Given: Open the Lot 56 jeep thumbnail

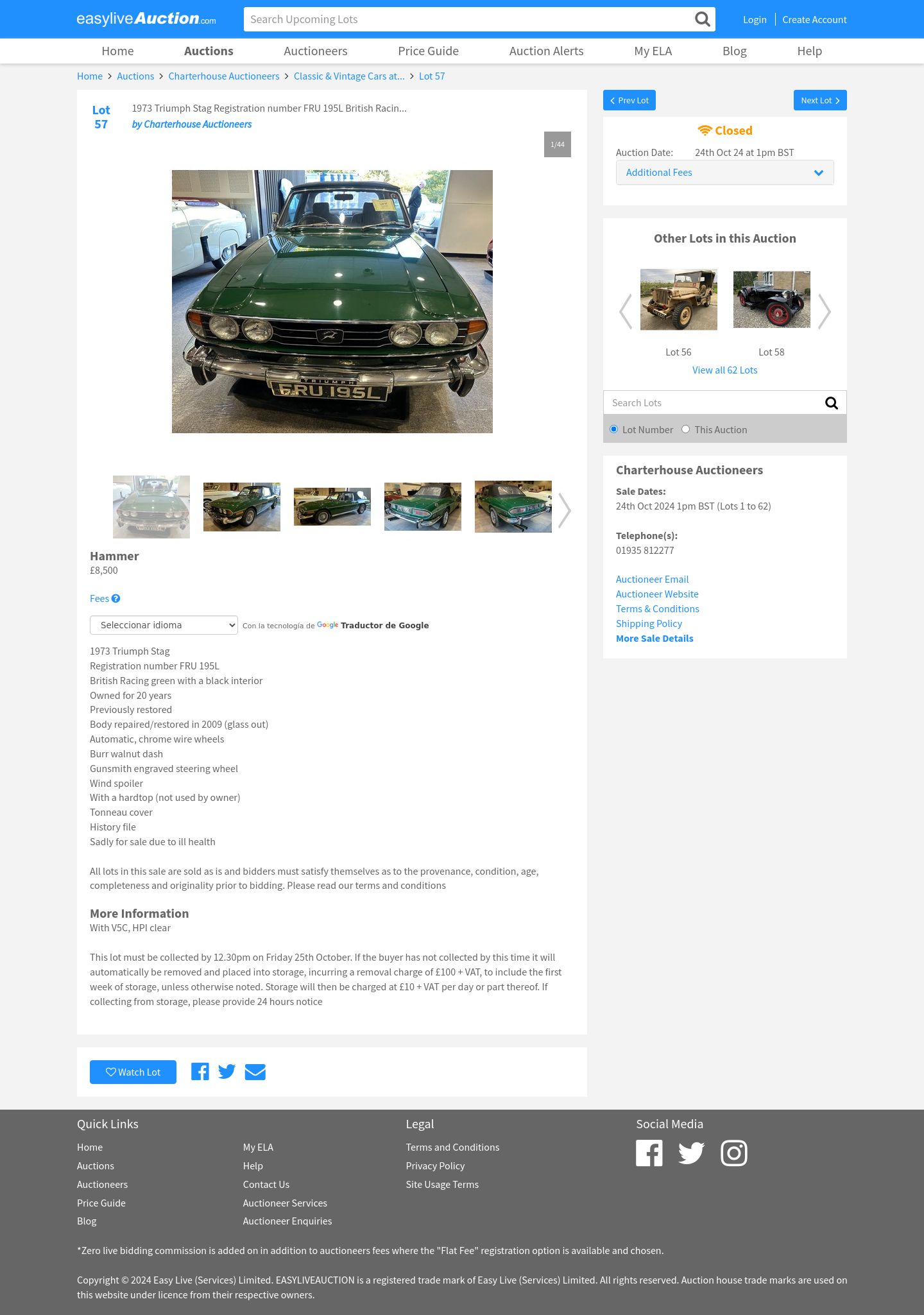Looking at the screenshot, I should click(x=678, y=300).
